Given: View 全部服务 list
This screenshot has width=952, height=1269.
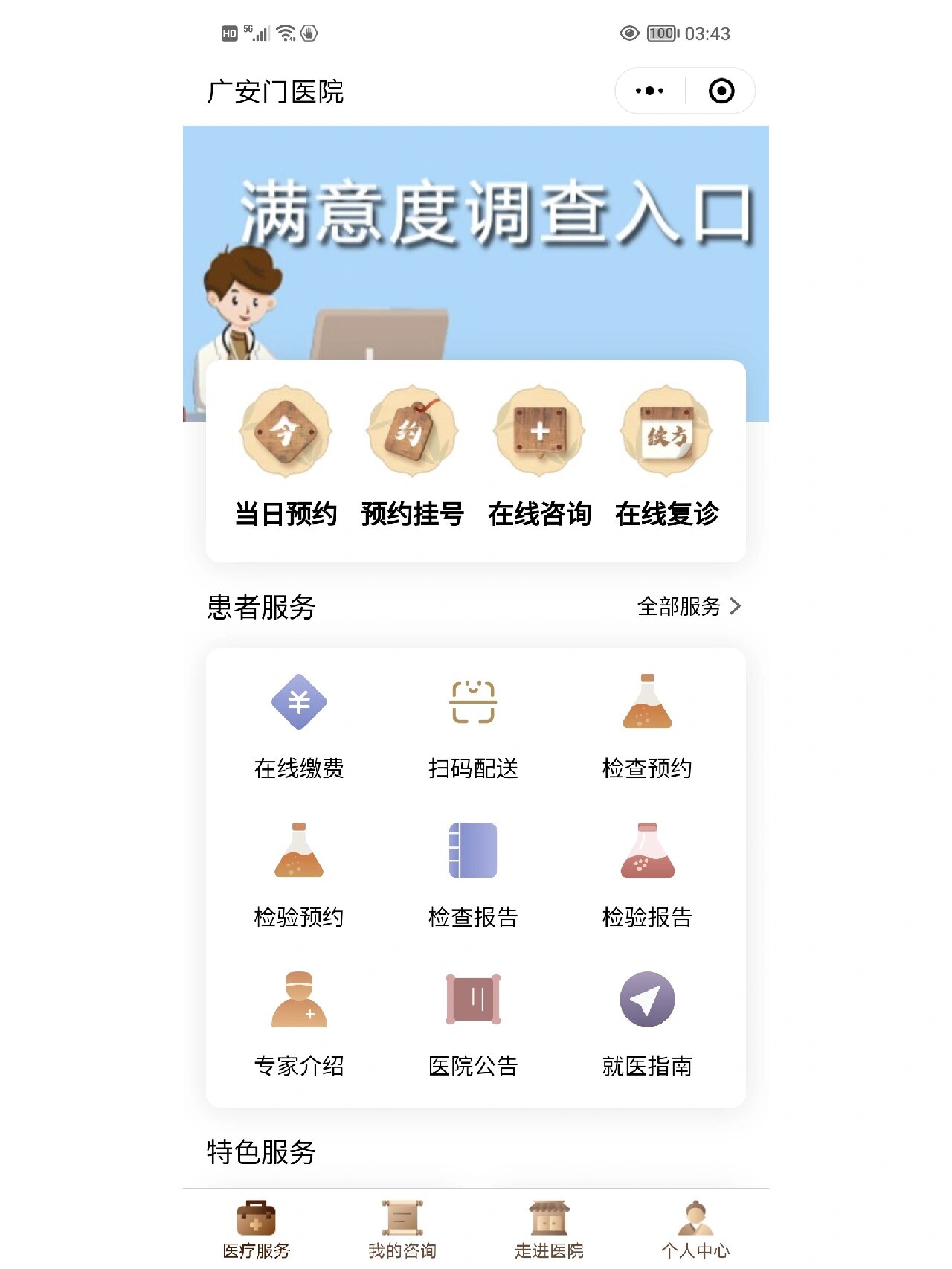Looking at the screenshot, I should coord(689,606).
